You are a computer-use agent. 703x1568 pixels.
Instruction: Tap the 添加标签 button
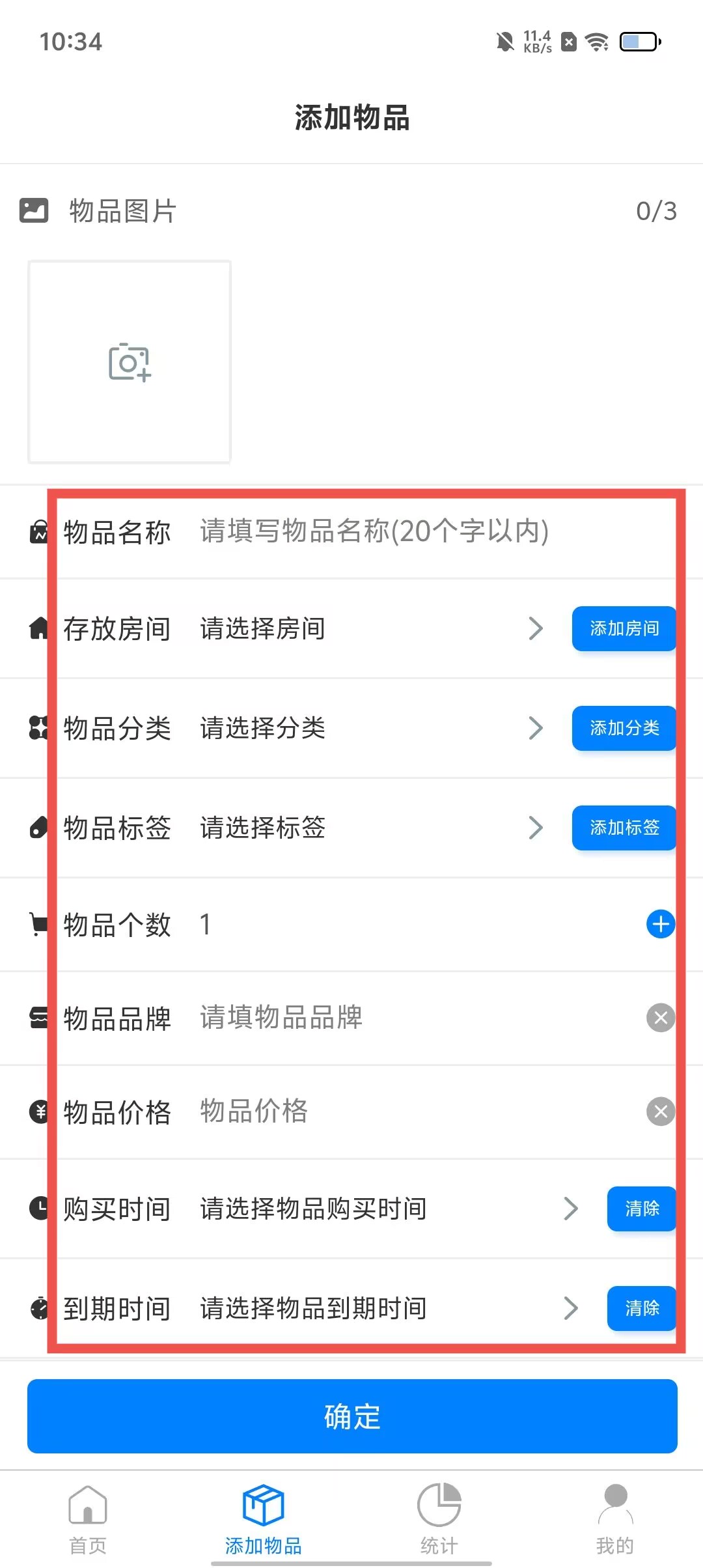(x=624, y=828)
